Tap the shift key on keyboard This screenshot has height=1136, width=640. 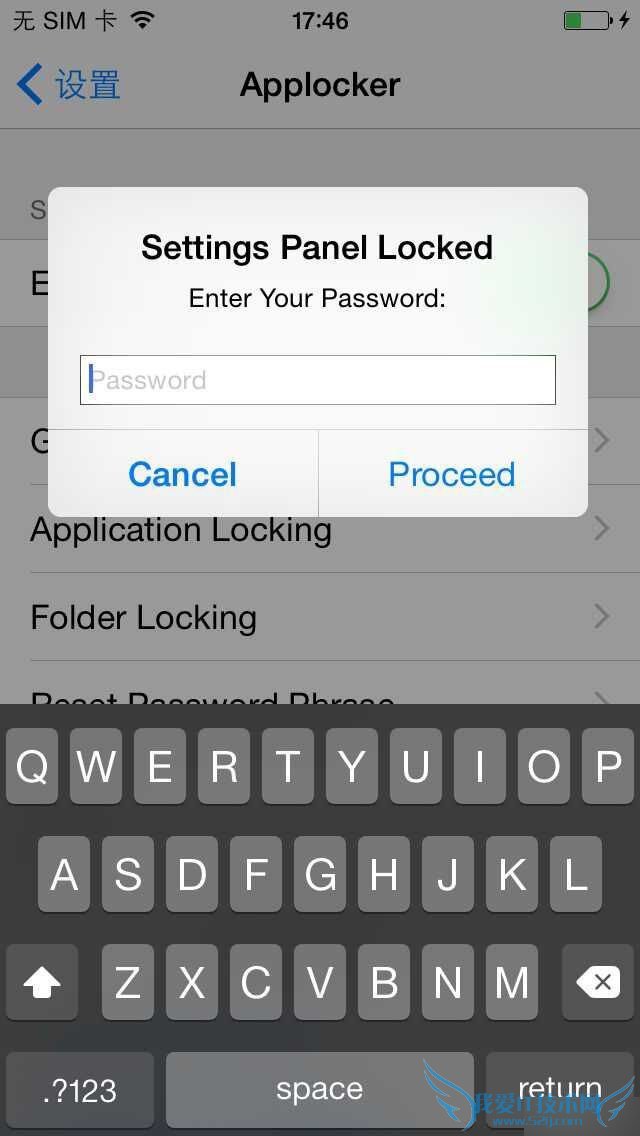(x=42, y=983)
